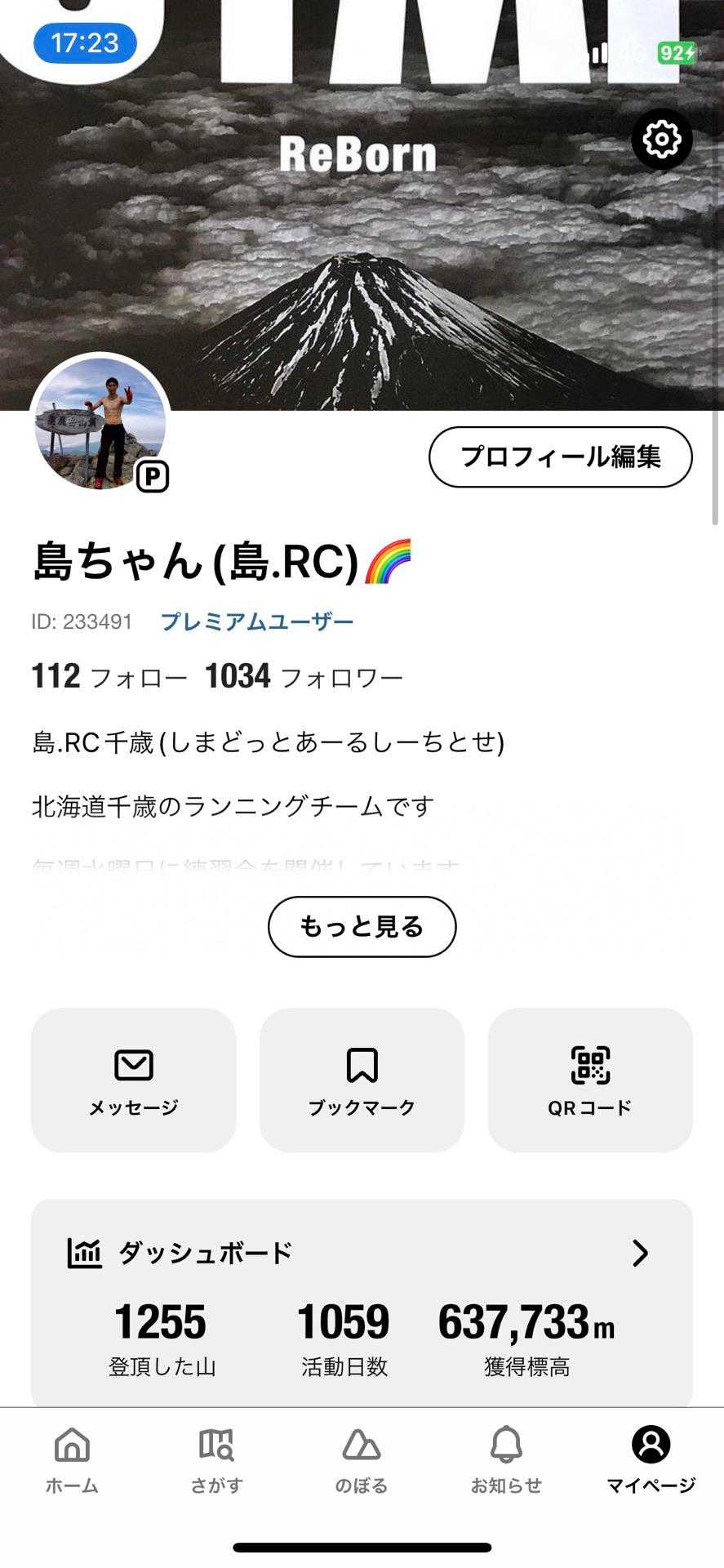This screenshot has width=724, height=1568.
Task: Expand the bio with もっと見る
Action: pyautogui.click(x=362, y=926)
